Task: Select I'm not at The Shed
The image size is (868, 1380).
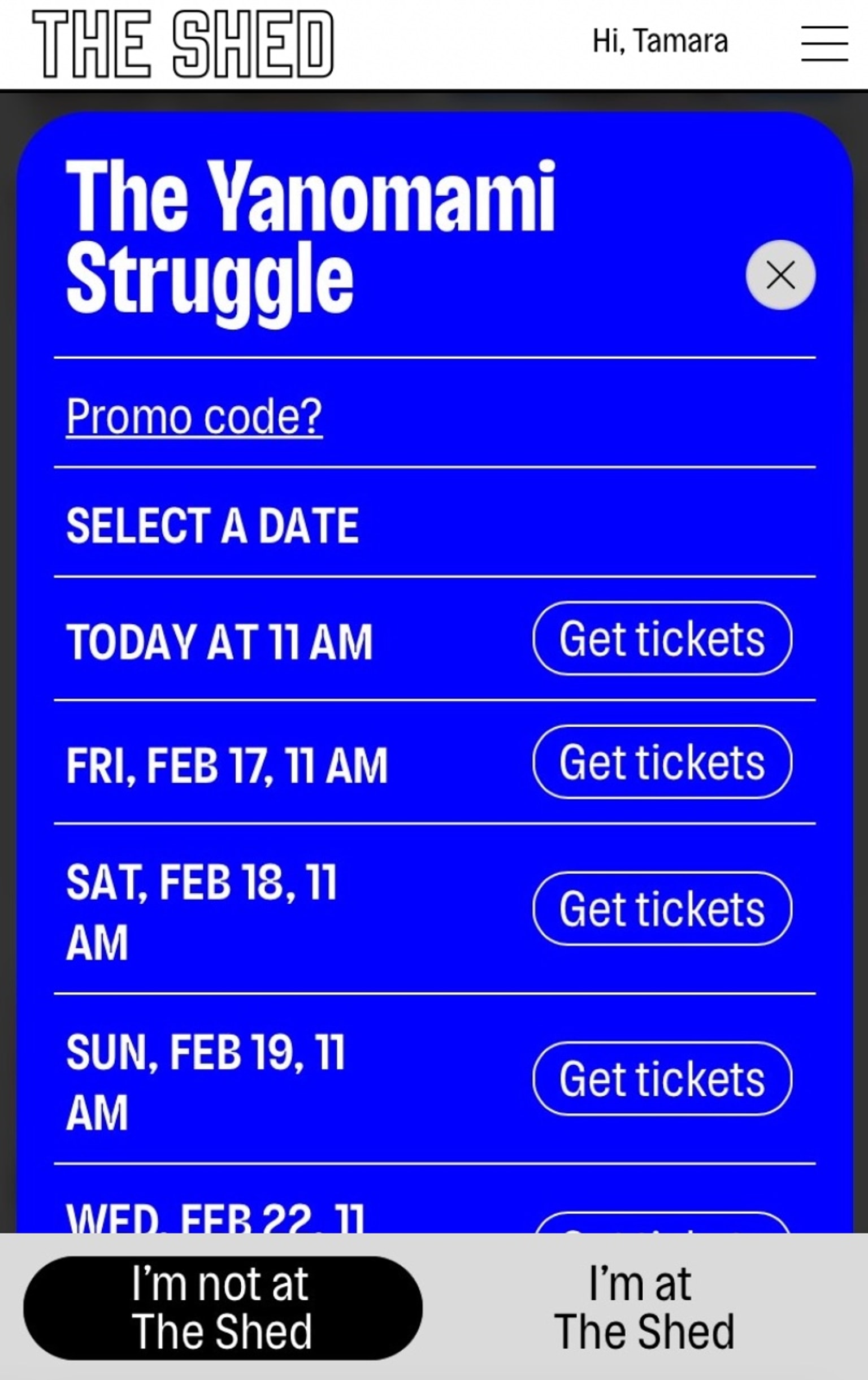Action: tap(222, 1308)
